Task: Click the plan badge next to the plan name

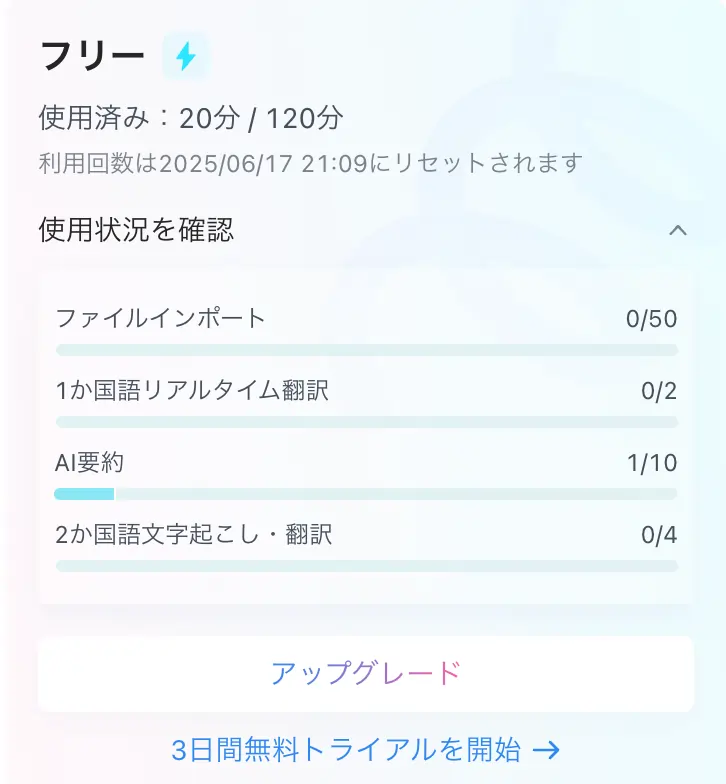Action: 186,57
